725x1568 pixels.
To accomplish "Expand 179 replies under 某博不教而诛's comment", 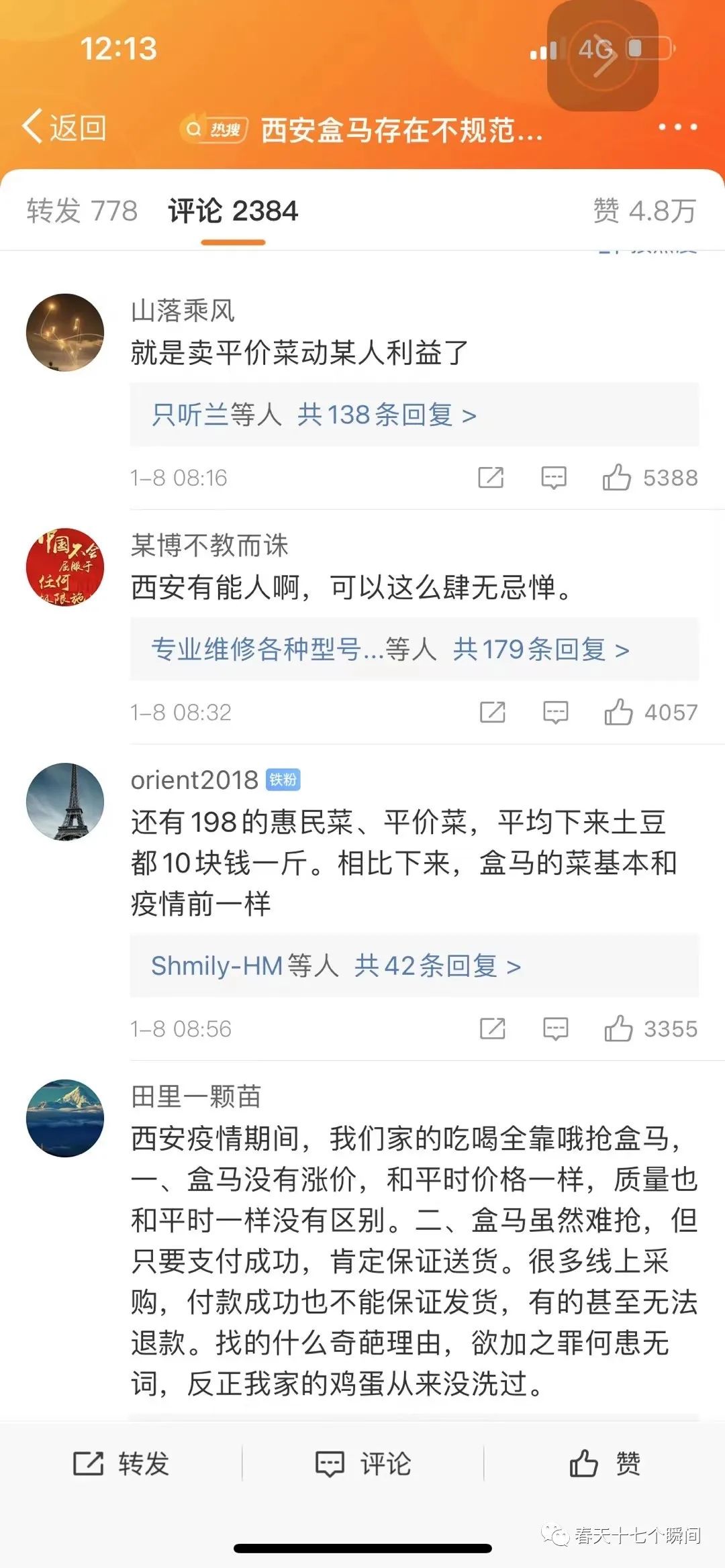I will tap(389, 649).
